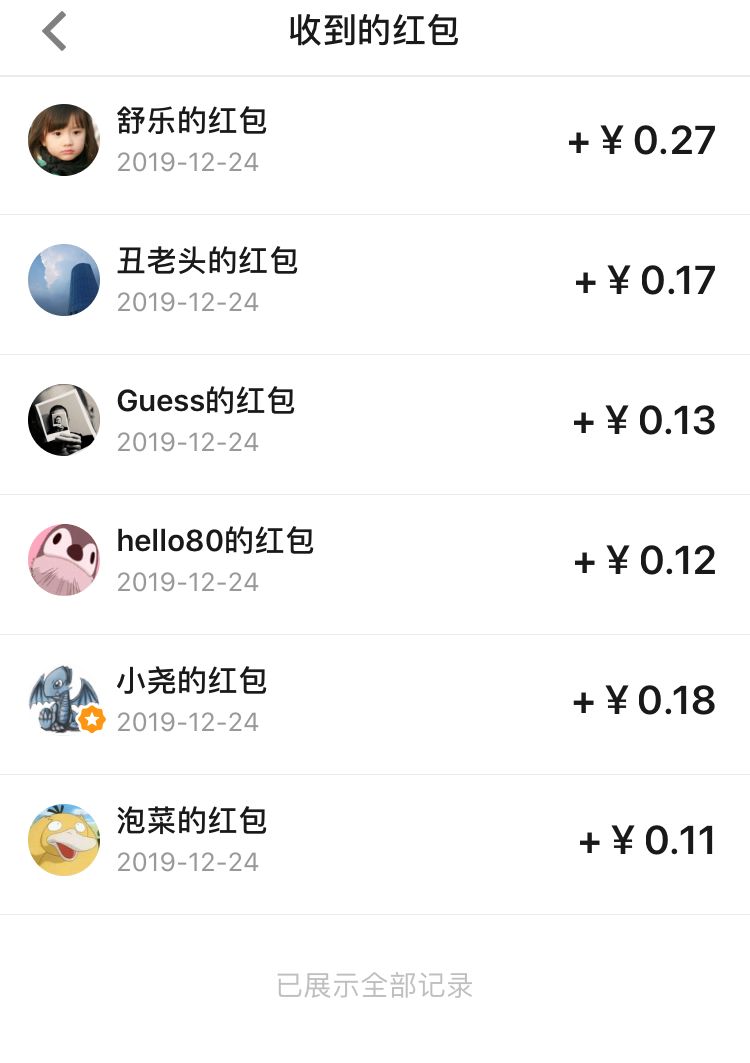Open 小尧的红包 record
This screenshot has width=750, height=1063.
pos(192,683)
